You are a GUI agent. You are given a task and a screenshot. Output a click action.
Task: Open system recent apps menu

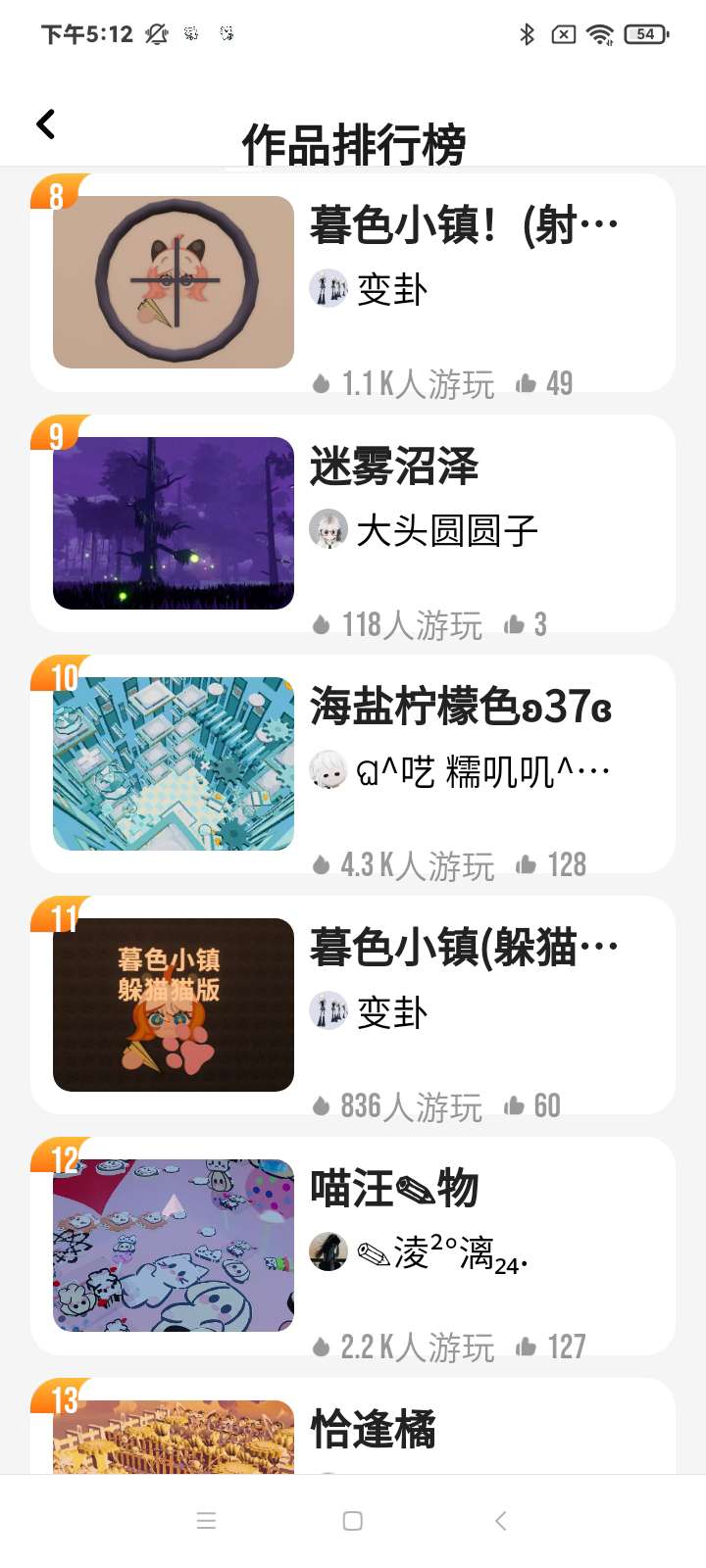tap(206, 1521)
